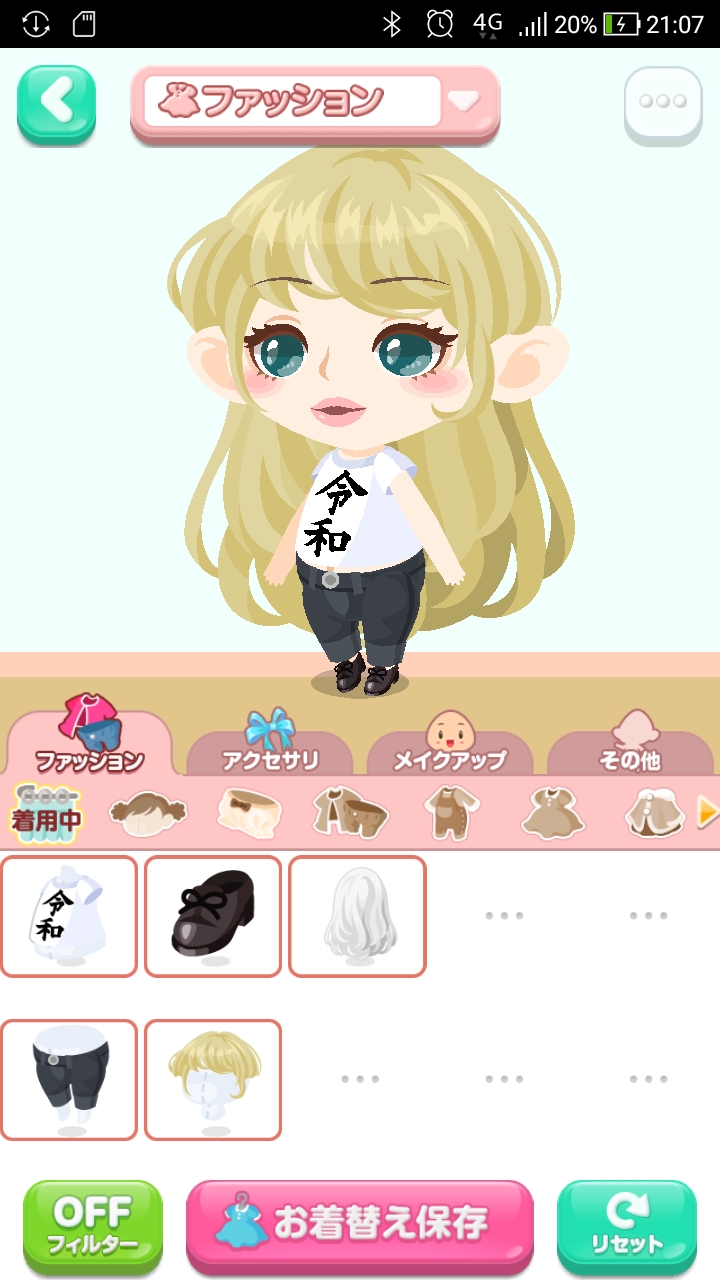The height and width of the screenshot is (1280, 720).
Task: Select the hairstyle category icon
Action: pyautogui.click(x=148, y=813)
